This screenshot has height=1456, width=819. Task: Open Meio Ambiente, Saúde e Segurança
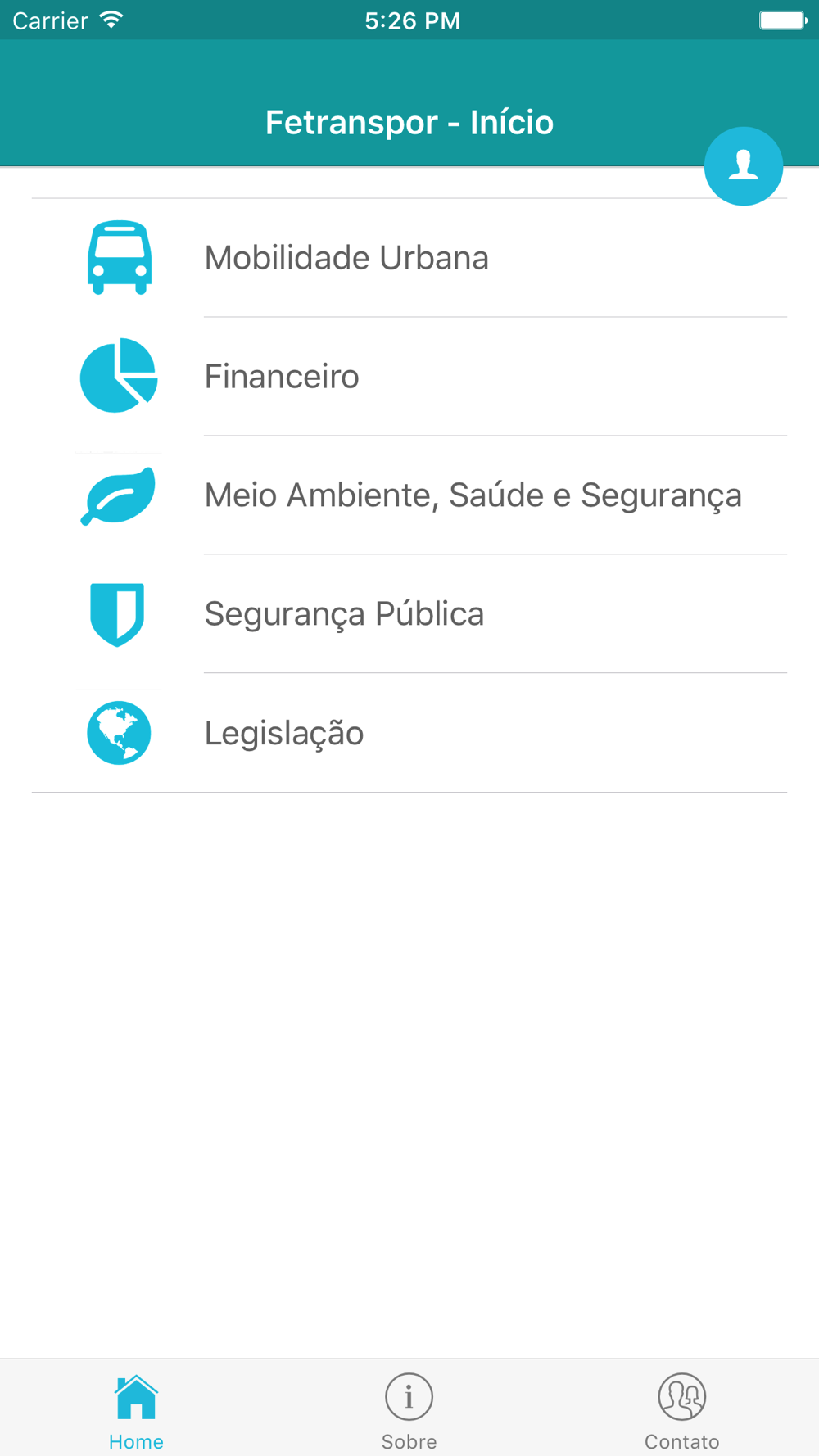409,495
